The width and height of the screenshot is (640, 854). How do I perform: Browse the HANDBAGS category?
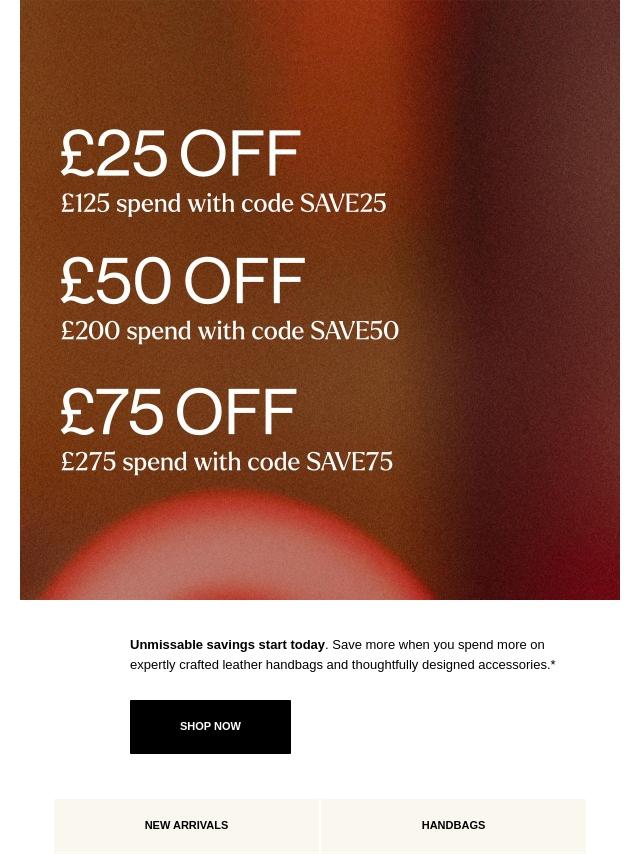tap(453, 826)
